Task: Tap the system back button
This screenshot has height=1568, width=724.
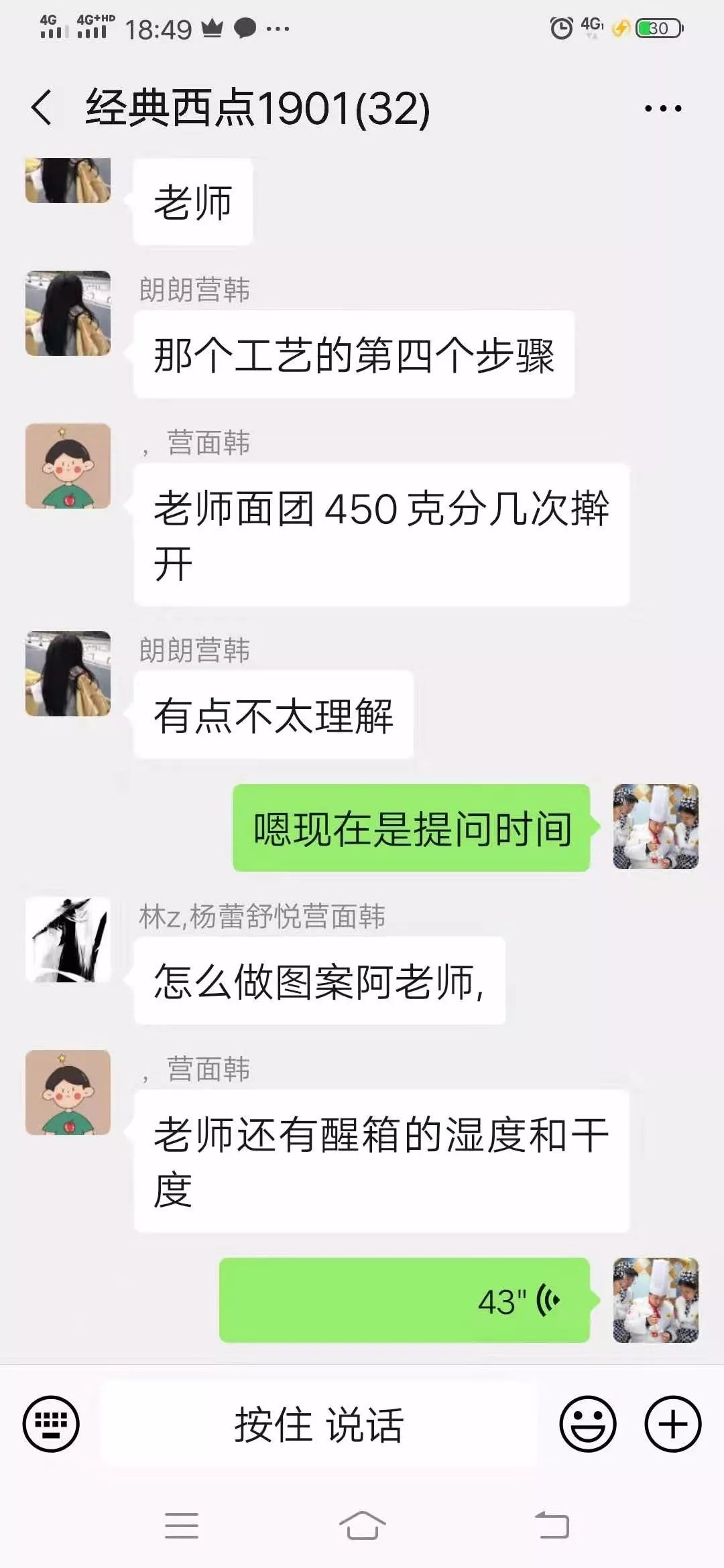Action: pos(552,1526)
